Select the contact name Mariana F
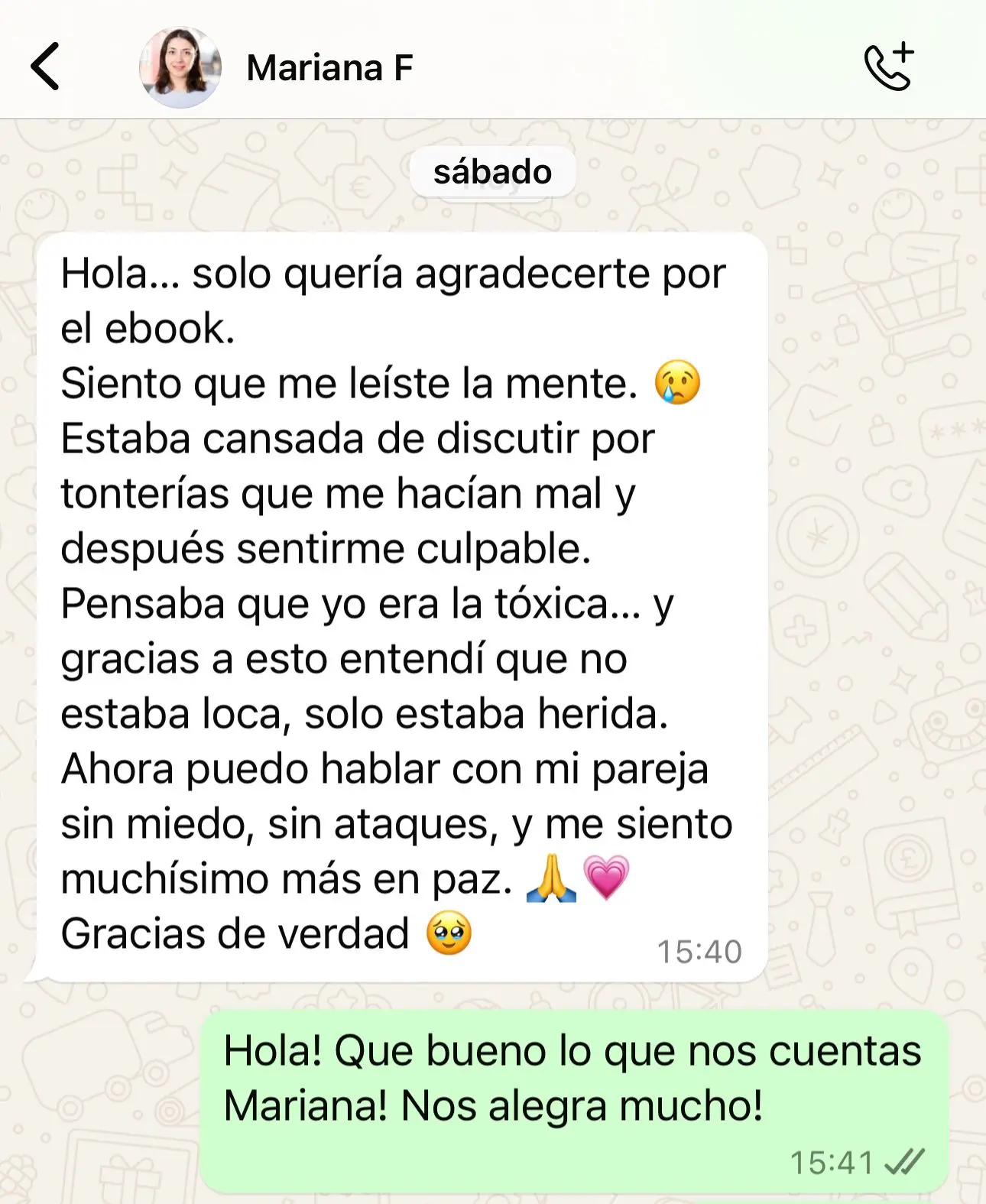This screenshot has width=986, height=1204. 329,67
